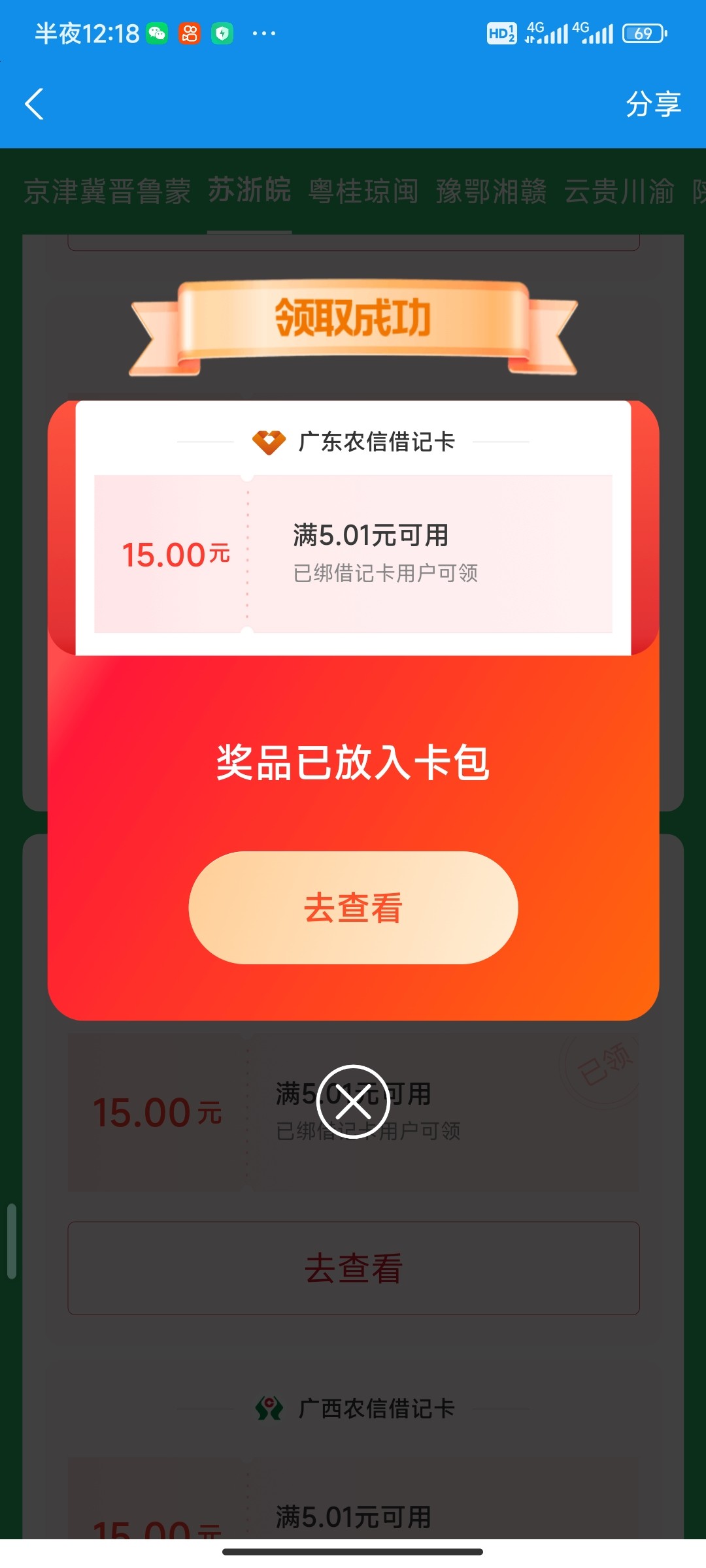This screenshot has width=706, height=1568.
Task: Switch to 豫鄂湘赣 region tab
Action: pos(491,191)
